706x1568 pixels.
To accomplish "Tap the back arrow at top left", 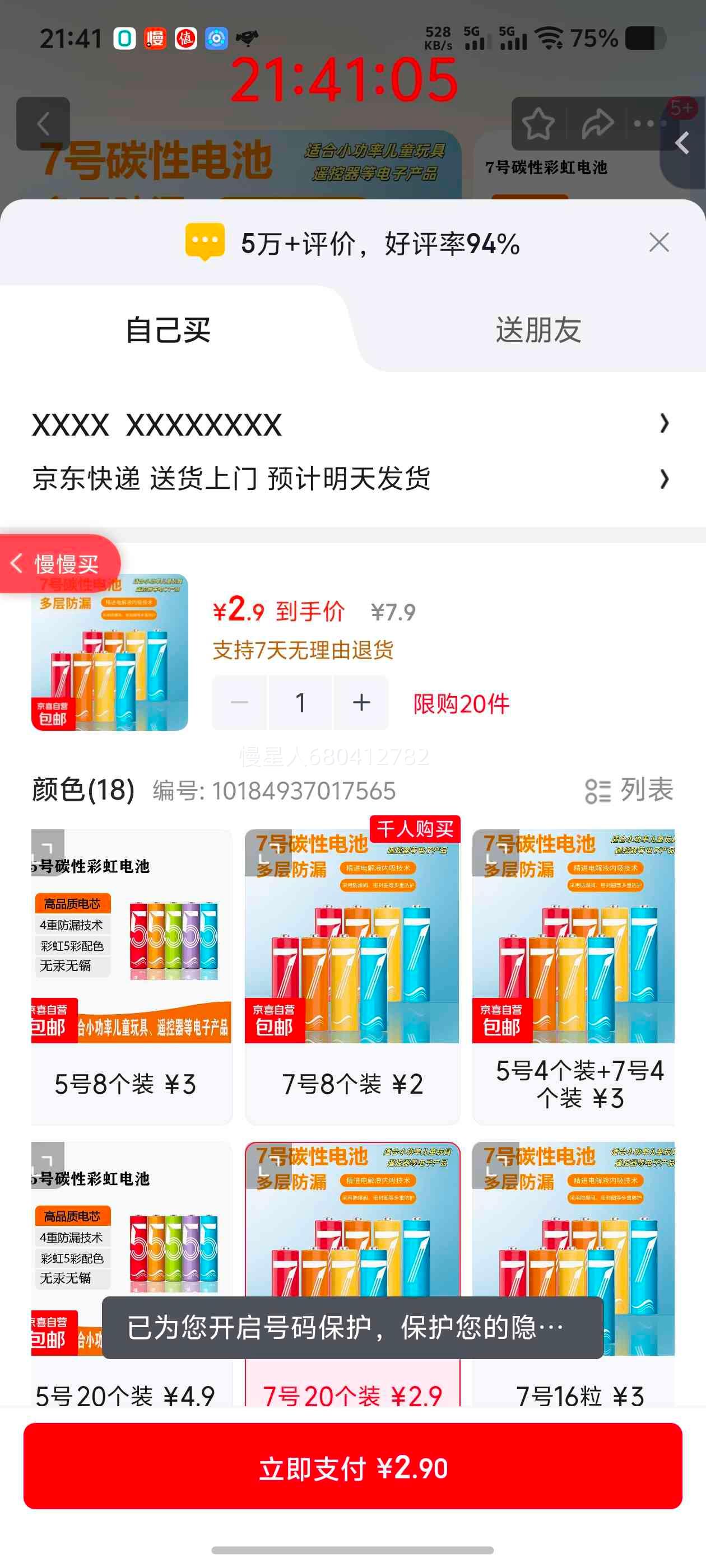I will tap(42, 124).
